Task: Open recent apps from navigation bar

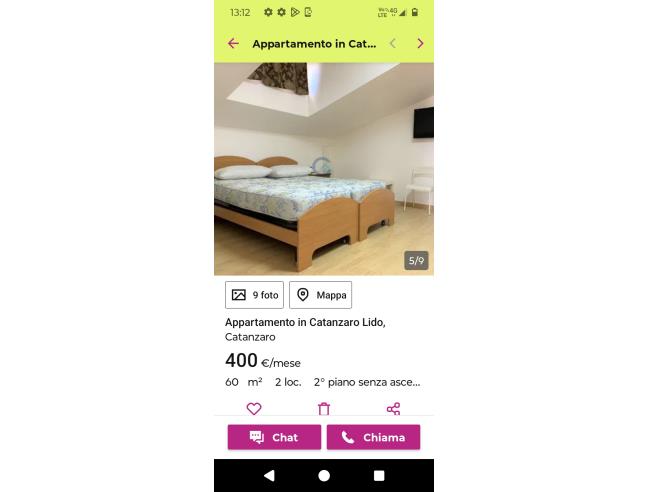Action: (x=379, y=476)
